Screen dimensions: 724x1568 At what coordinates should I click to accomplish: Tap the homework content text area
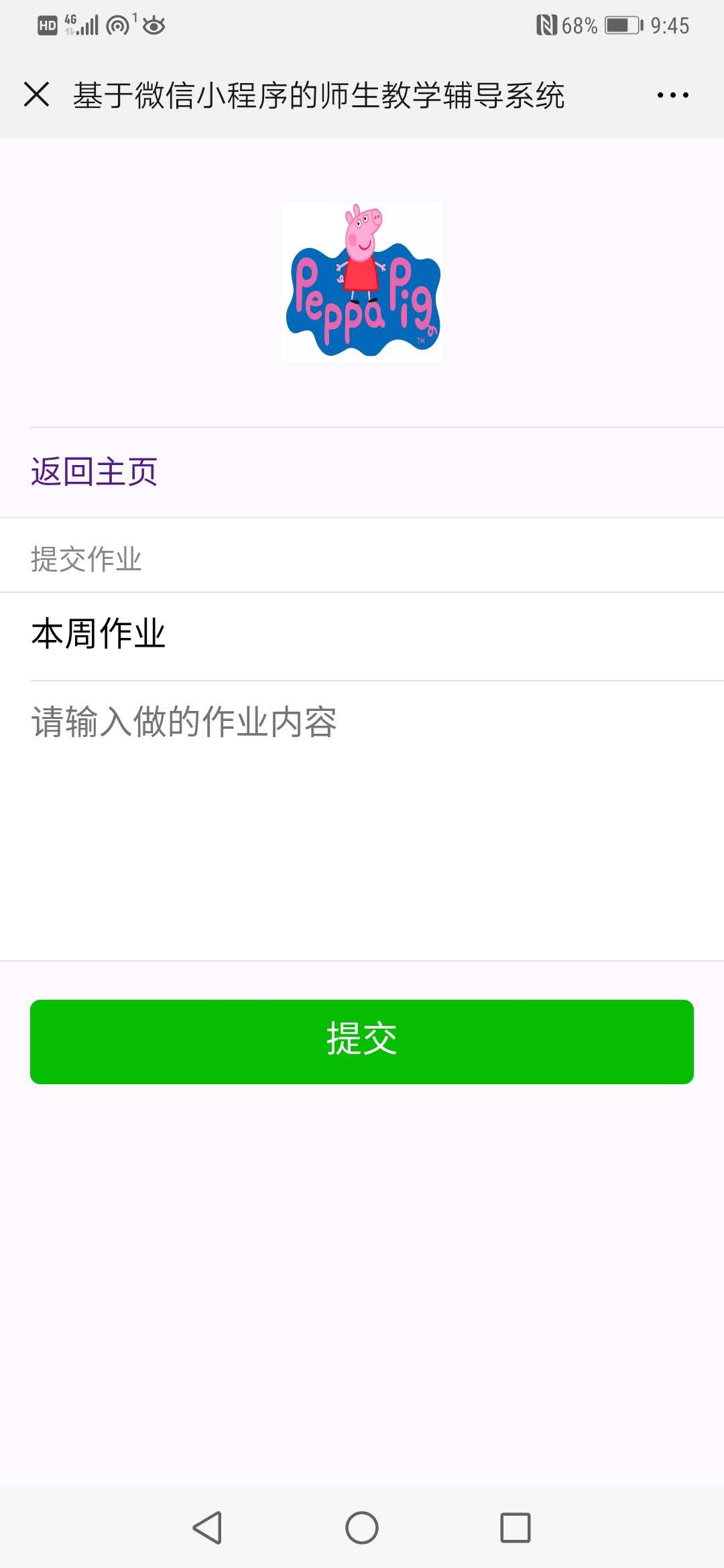coord(362,821)
